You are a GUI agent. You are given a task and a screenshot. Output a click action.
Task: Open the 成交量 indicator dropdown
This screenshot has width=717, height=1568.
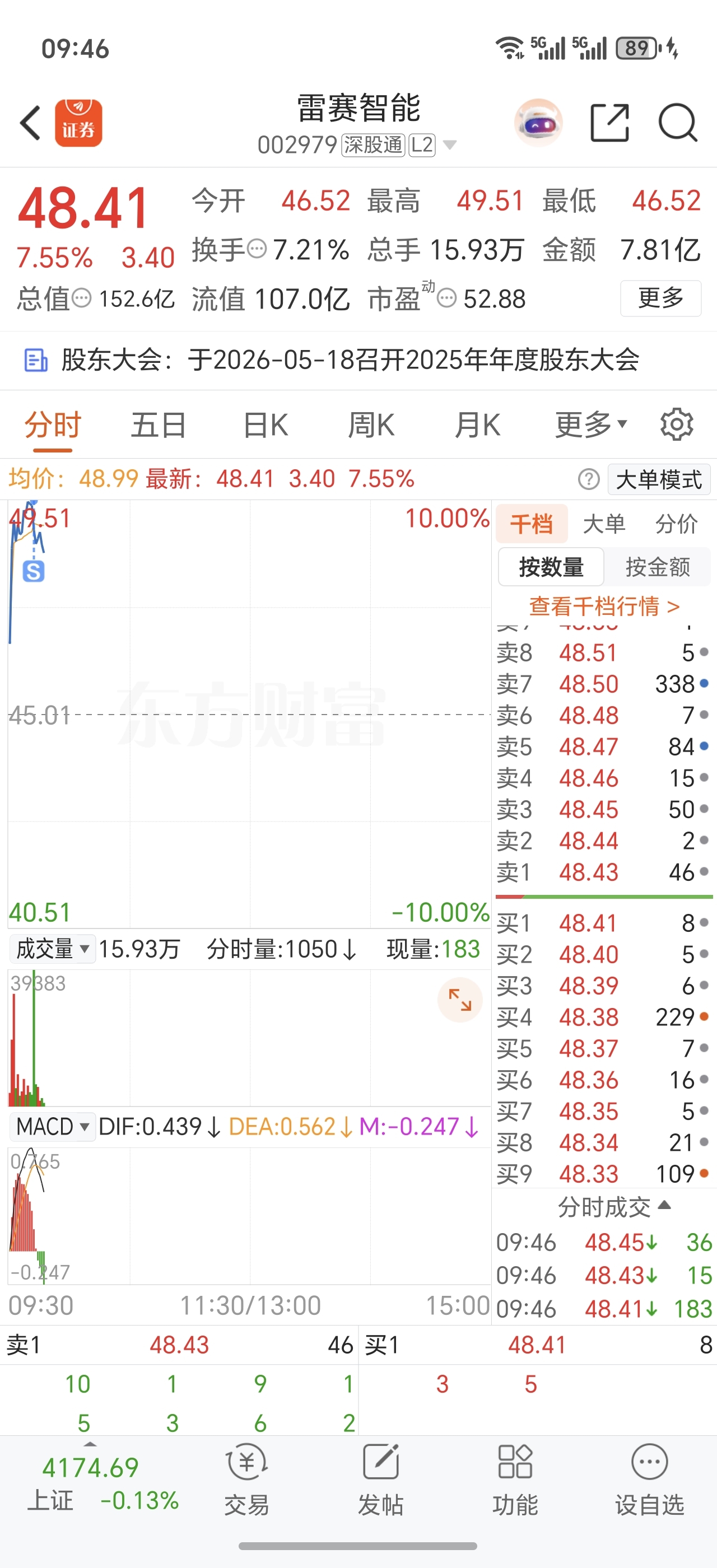(x=52, y=949)
